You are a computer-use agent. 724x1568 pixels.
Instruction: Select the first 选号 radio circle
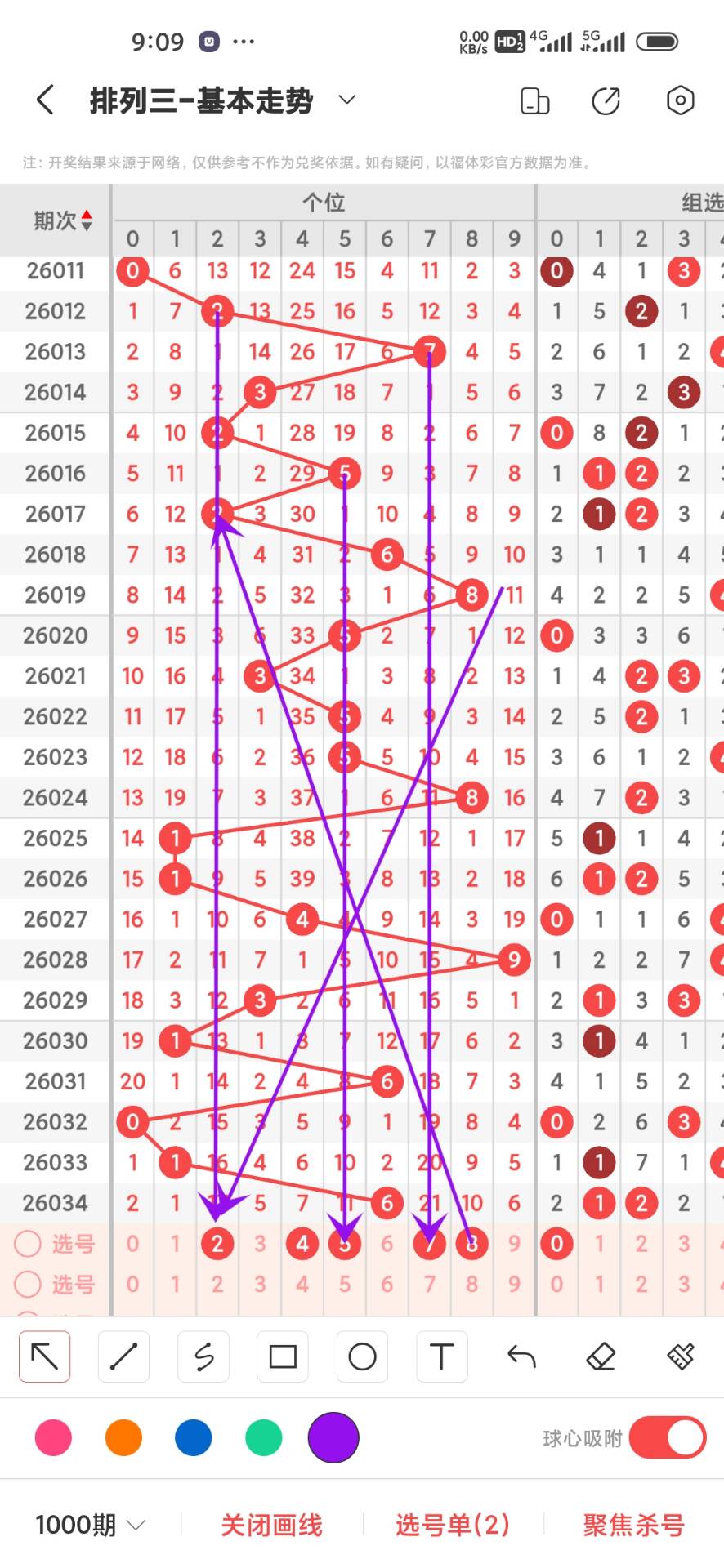click(28, 1244)
